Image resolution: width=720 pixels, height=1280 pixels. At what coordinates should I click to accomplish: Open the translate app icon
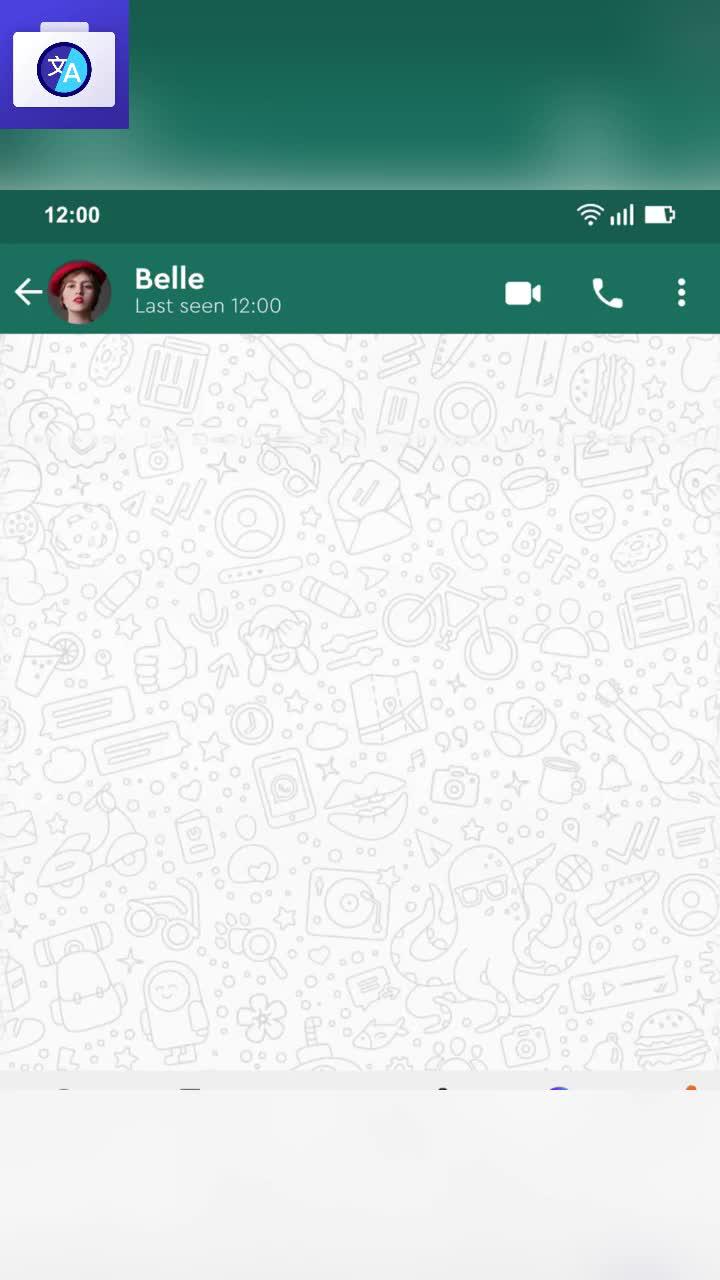(64, 63)
